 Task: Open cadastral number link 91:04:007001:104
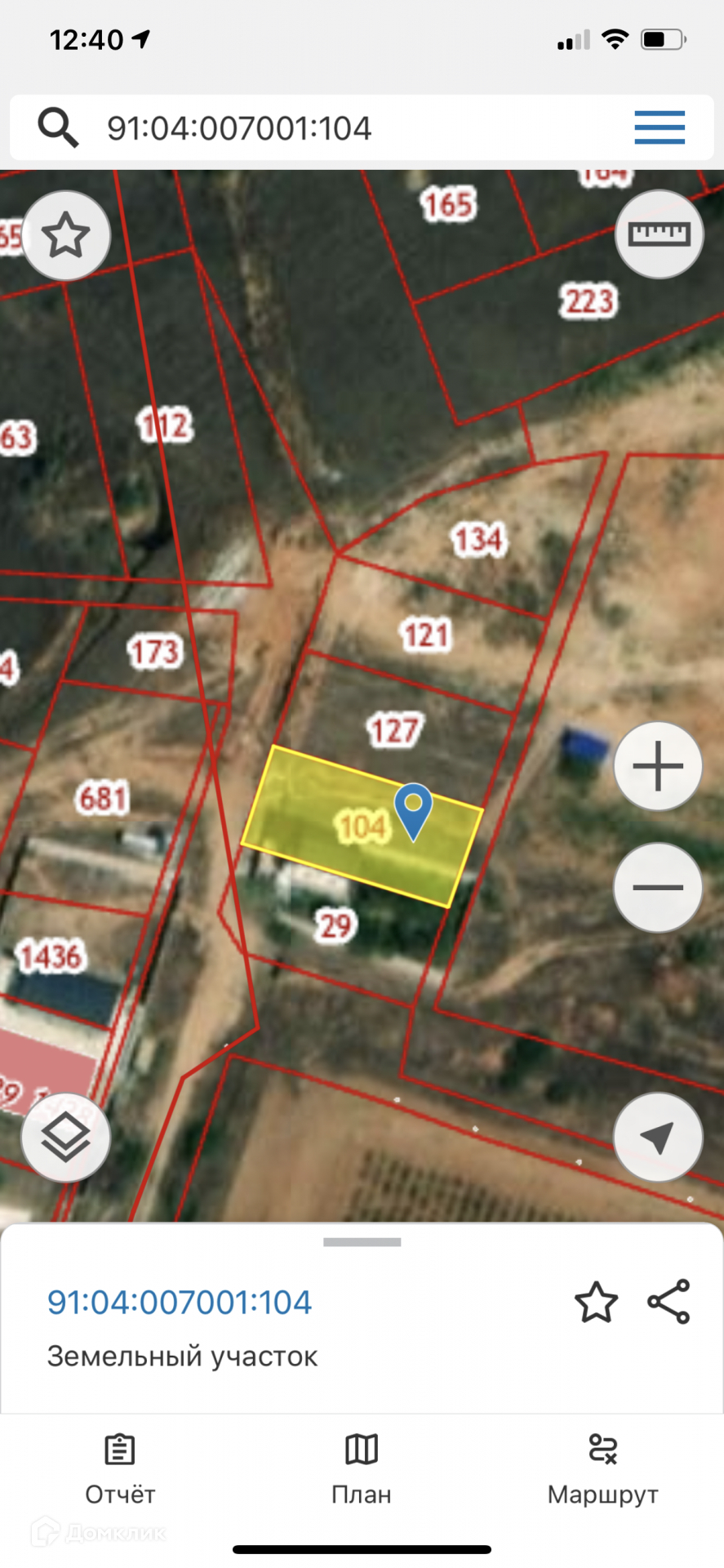click(180, 1303)
